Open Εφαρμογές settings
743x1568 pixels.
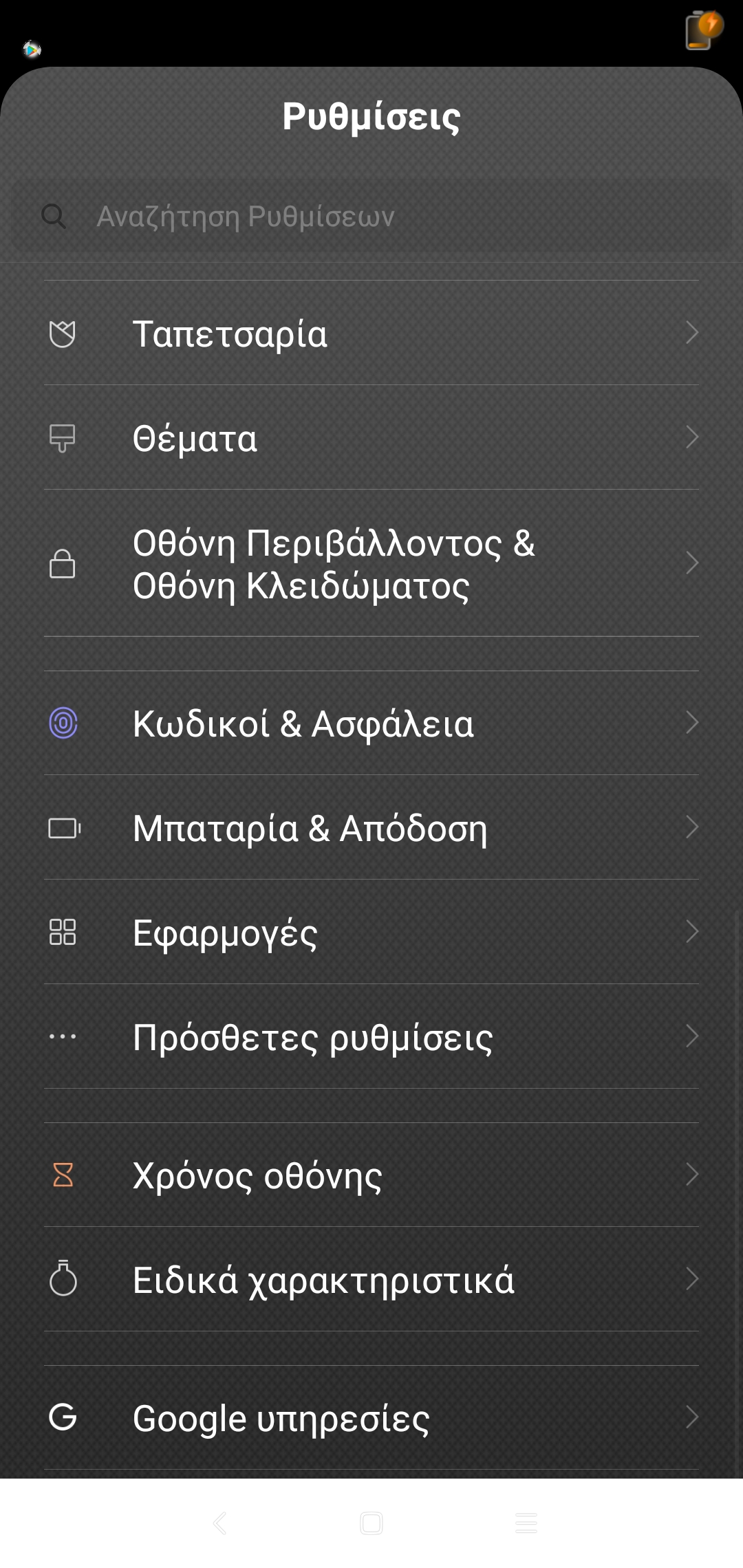click(371, 933)
